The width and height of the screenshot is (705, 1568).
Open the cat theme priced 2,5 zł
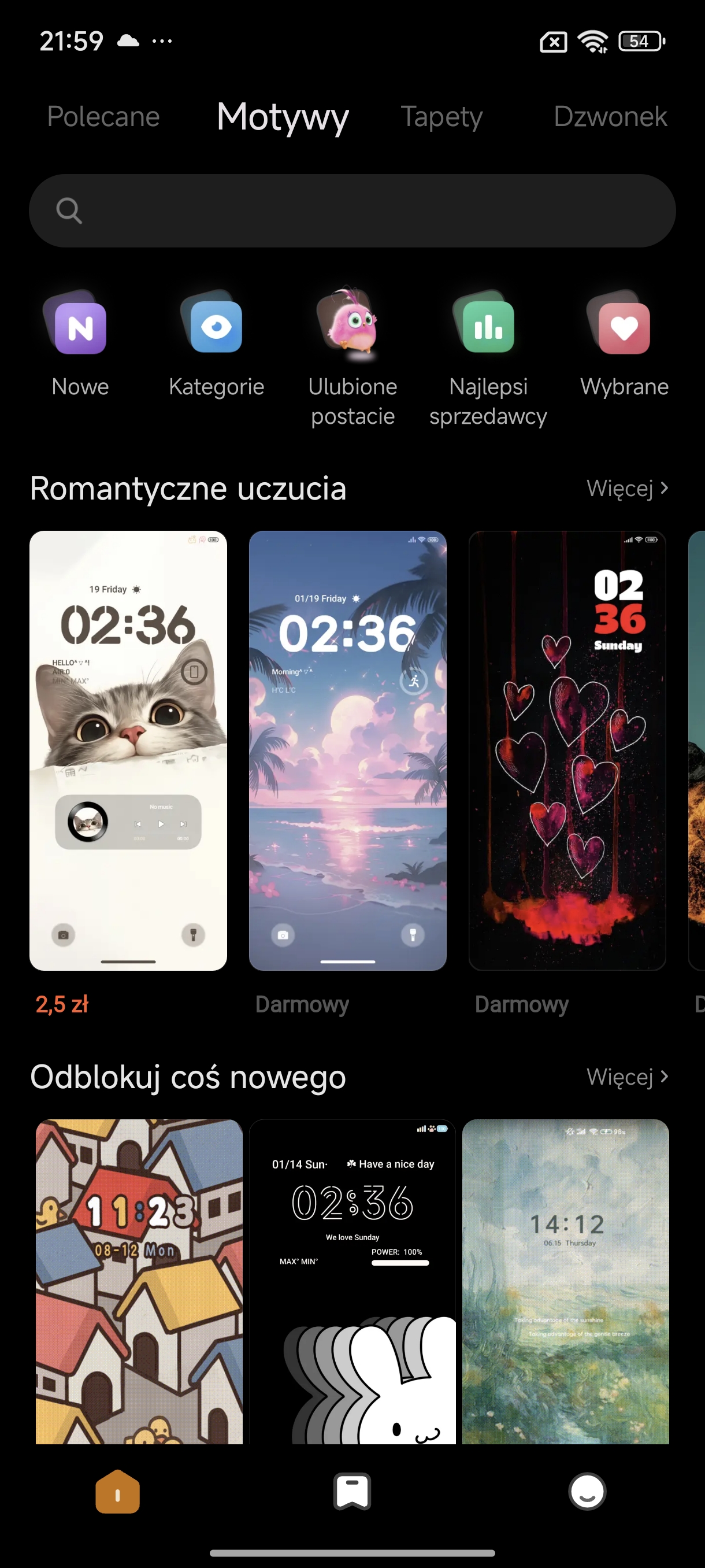point(128,750)
